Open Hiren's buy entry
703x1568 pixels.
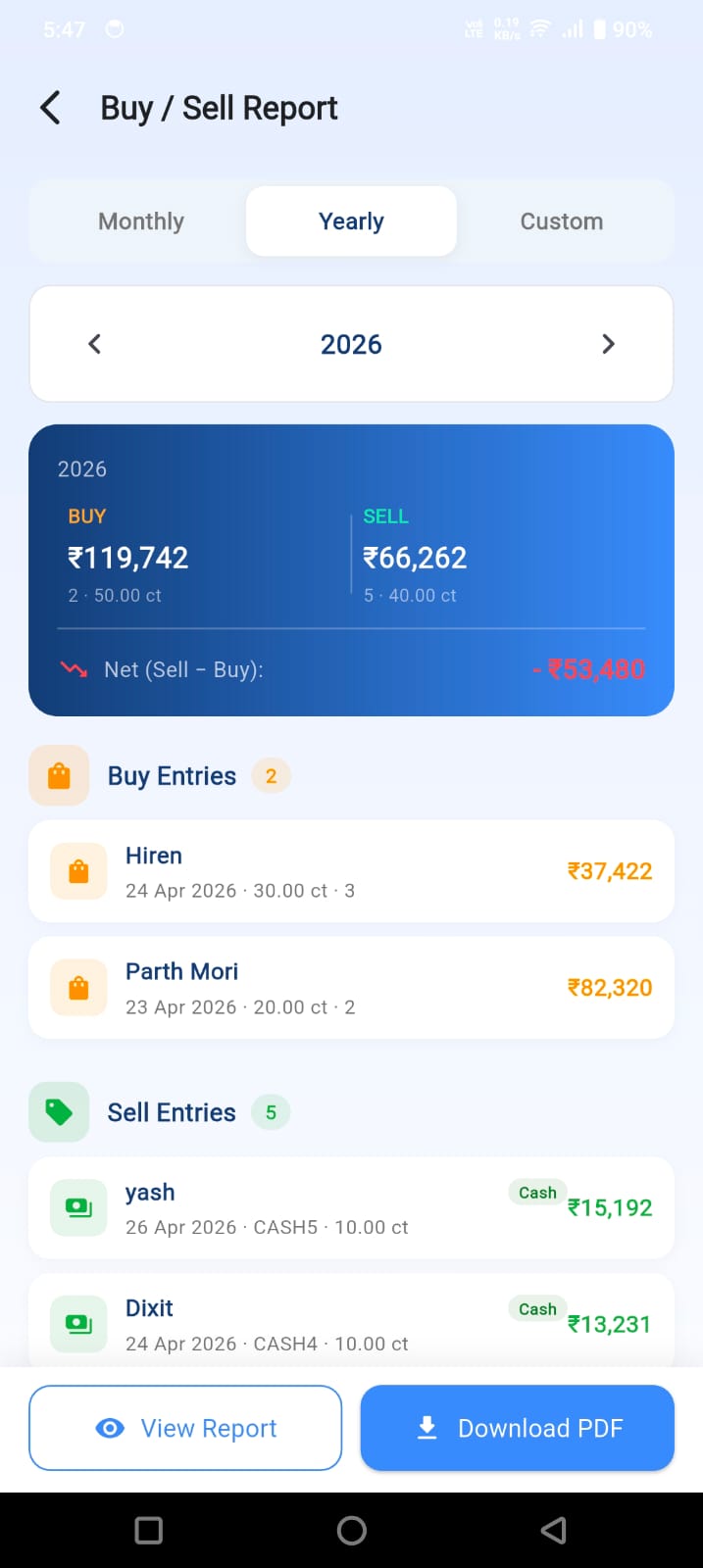point(351,871)
